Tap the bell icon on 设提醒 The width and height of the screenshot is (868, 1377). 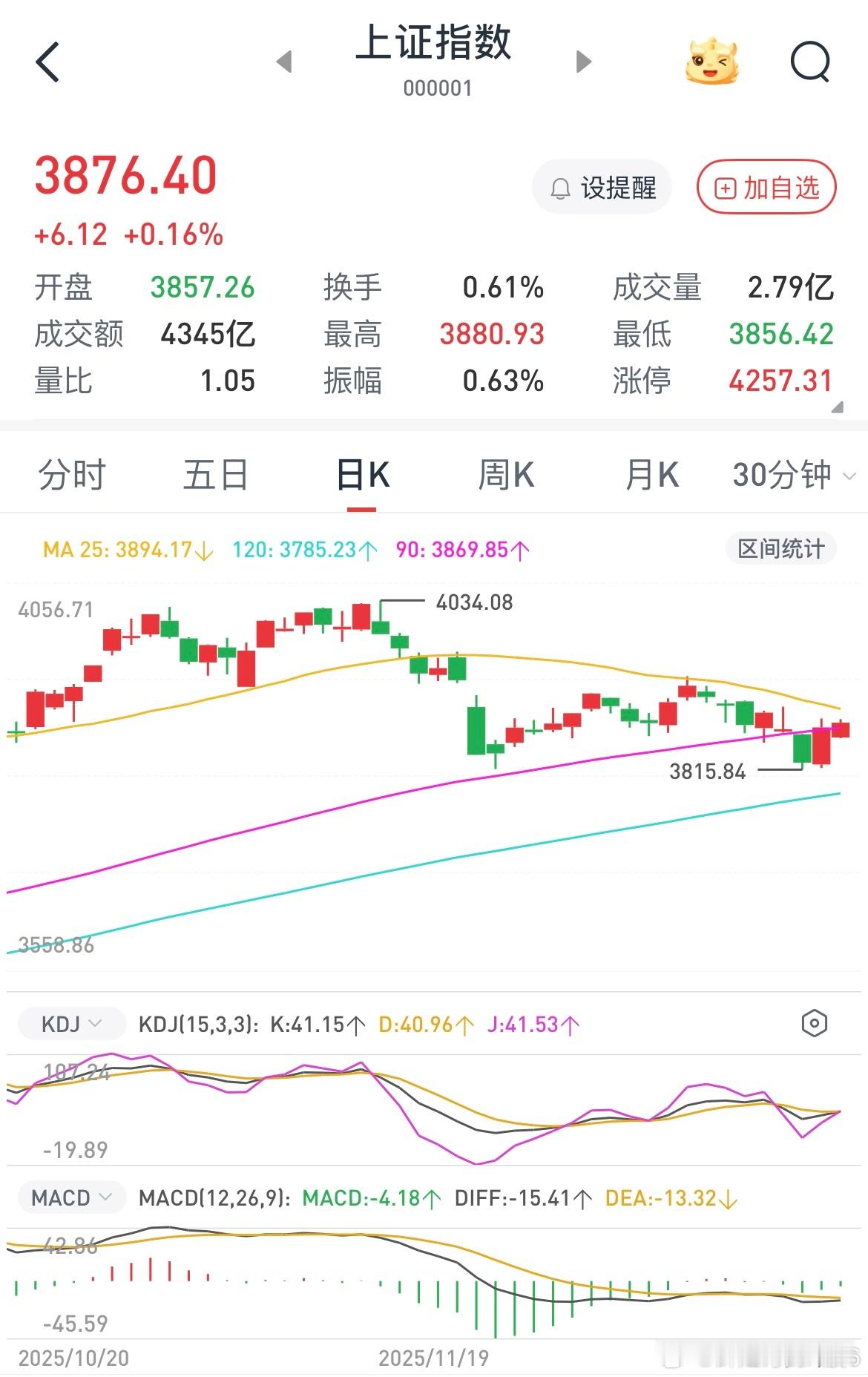click(559, 188)
